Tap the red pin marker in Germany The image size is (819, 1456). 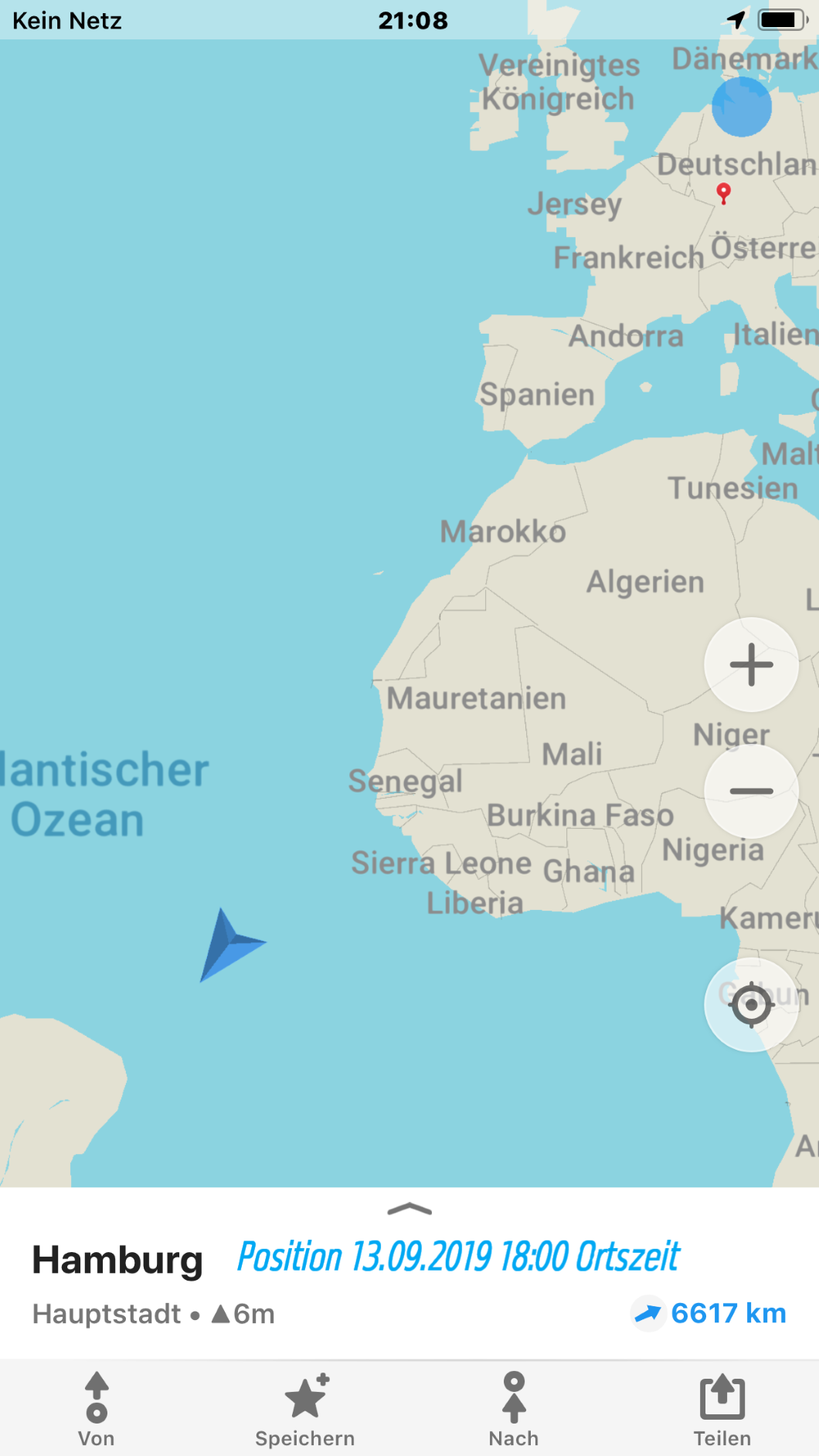point(723,193)
